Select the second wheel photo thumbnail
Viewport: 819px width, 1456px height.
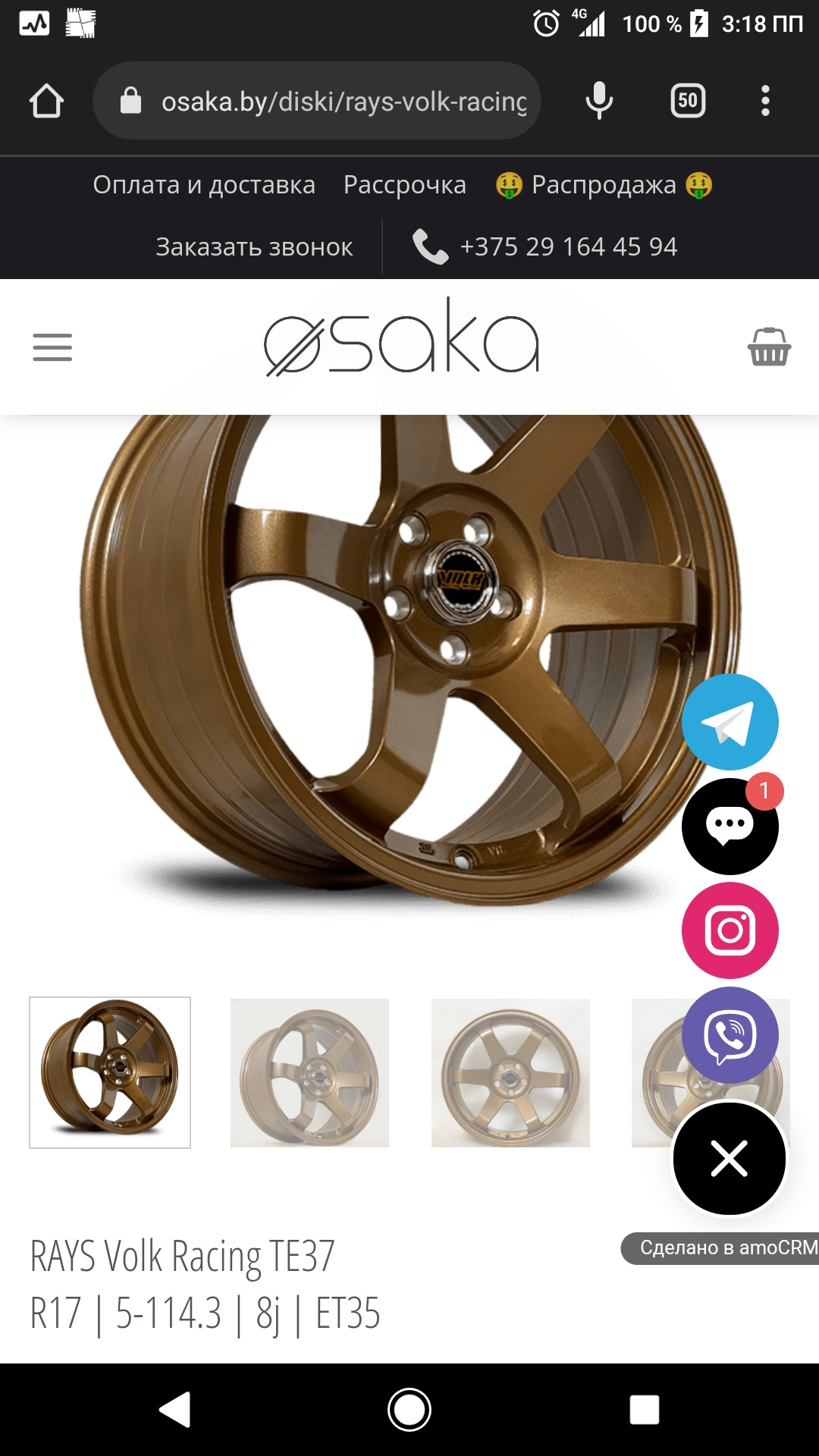309,1072
